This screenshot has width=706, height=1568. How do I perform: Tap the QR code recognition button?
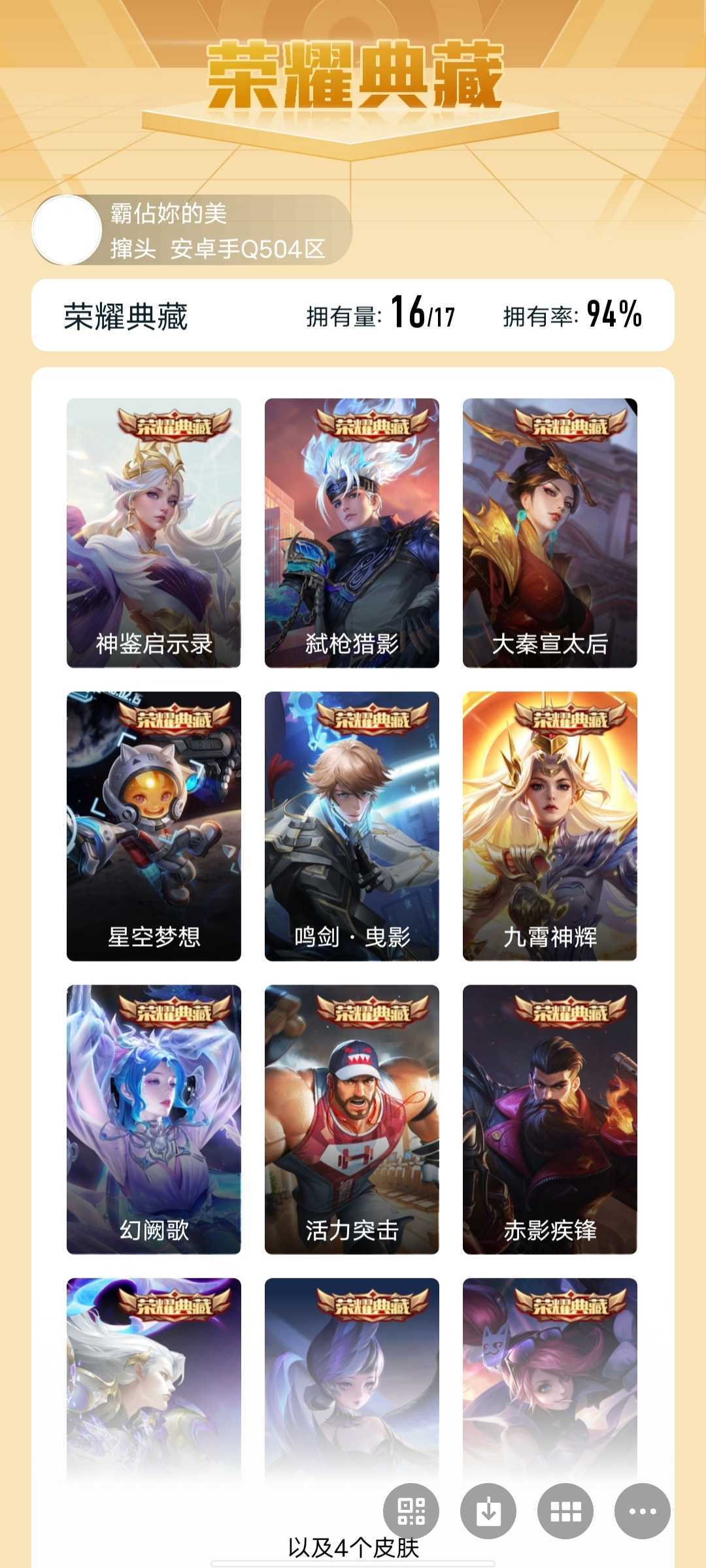pyautogui.click(x=411, y=1511)
